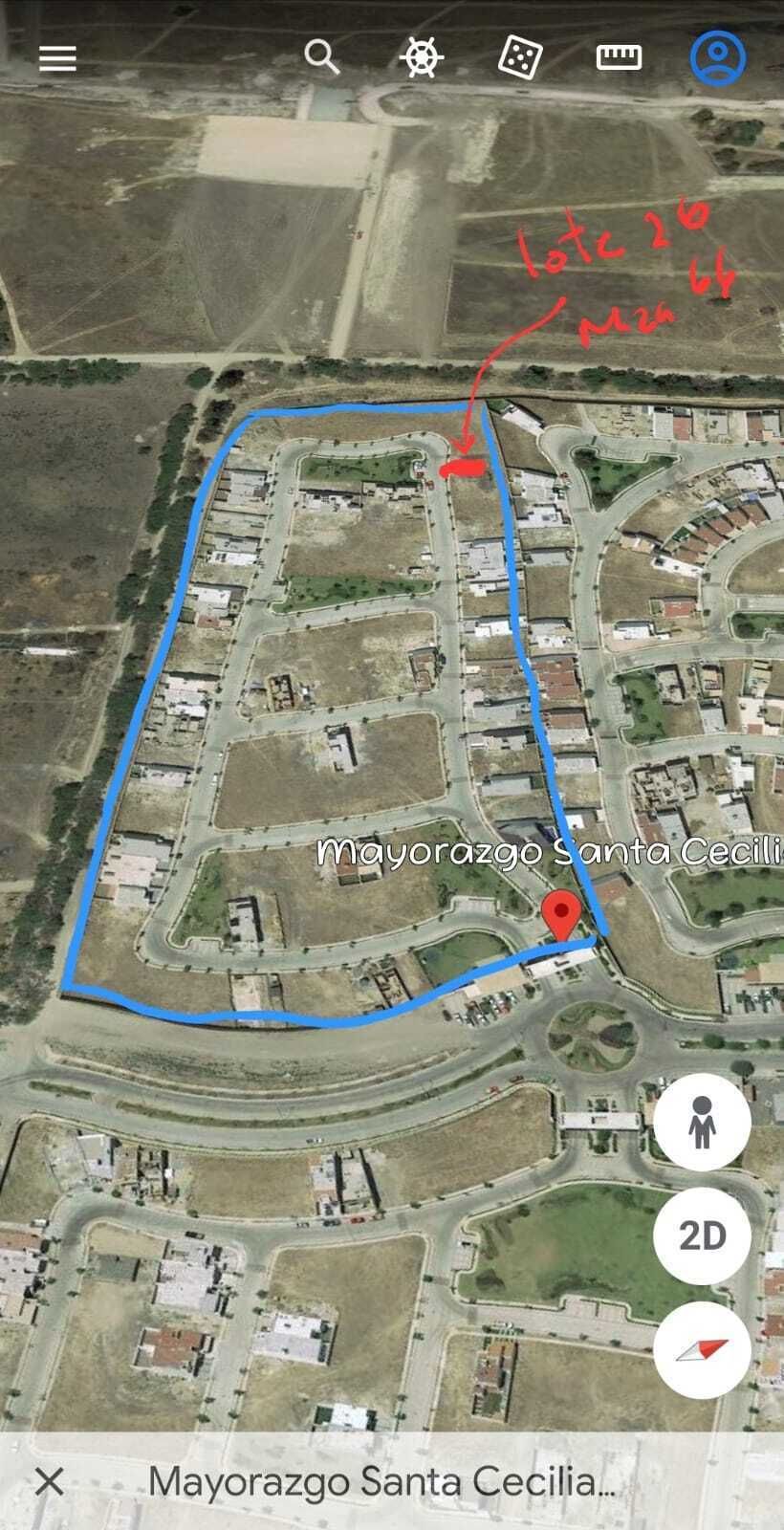784x1530 pixels.
Task: Open the hamburger menu
Action: point(57,58)
